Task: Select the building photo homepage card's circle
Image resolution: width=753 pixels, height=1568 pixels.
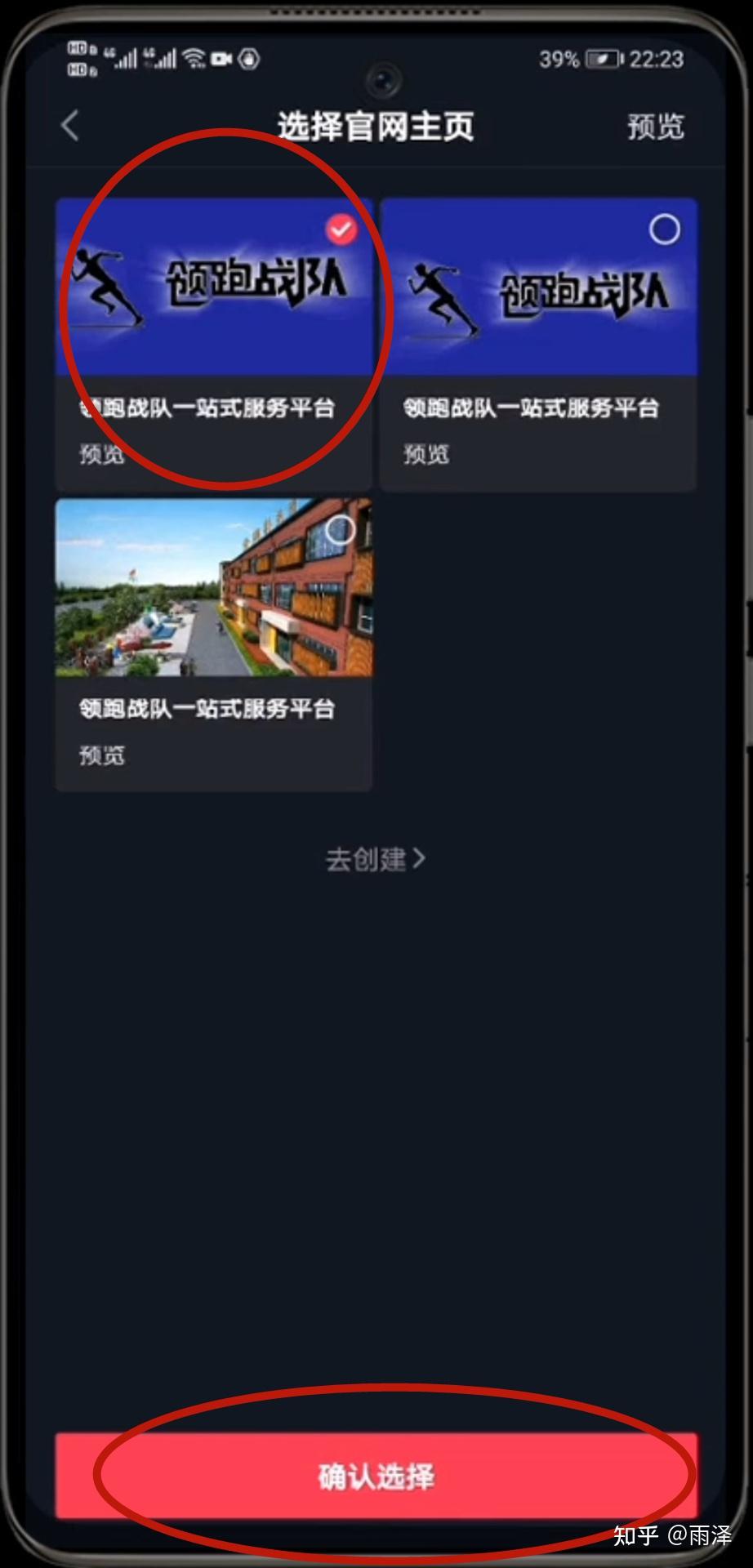Action: tap(340, 530)
